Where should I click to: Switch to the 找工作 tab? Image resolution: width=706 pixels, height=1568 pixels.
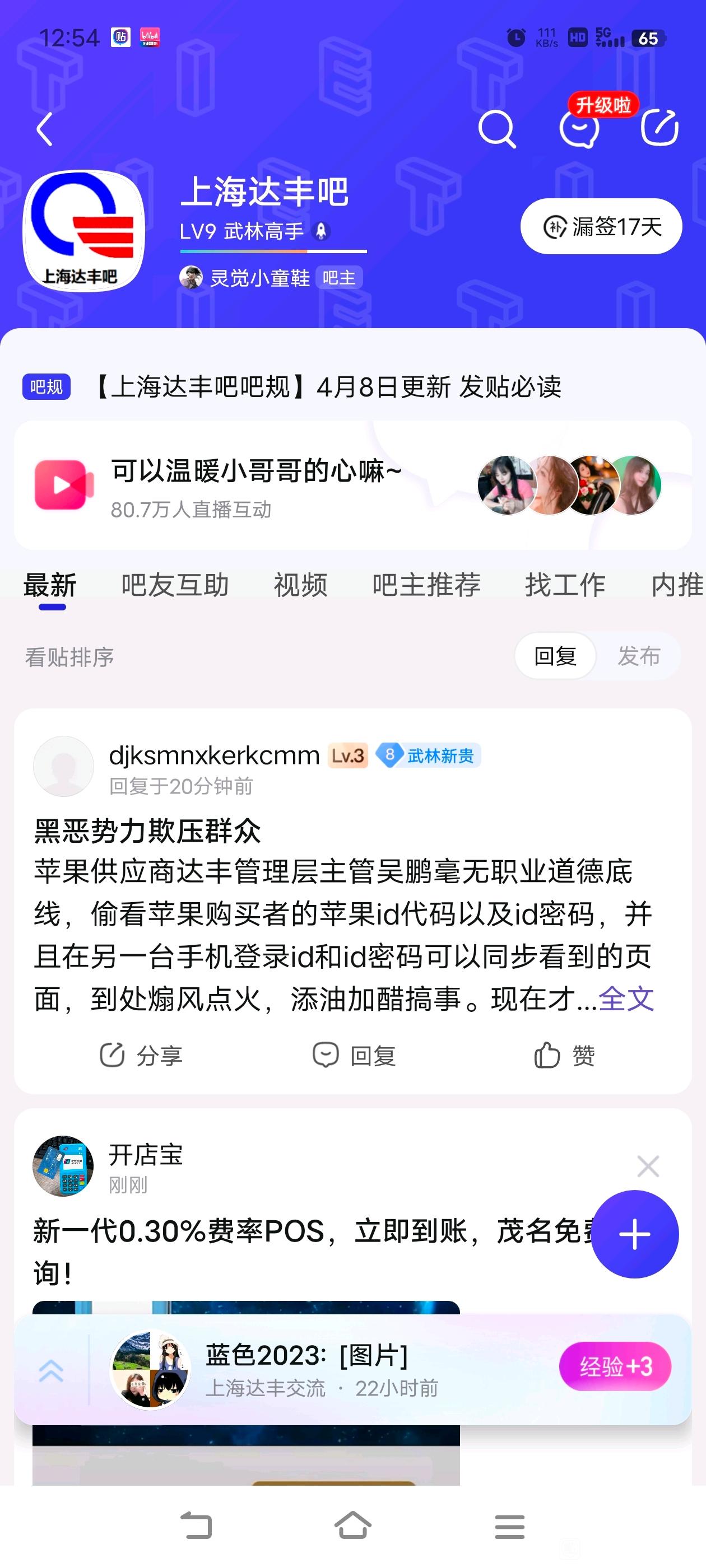coord(565,585)
